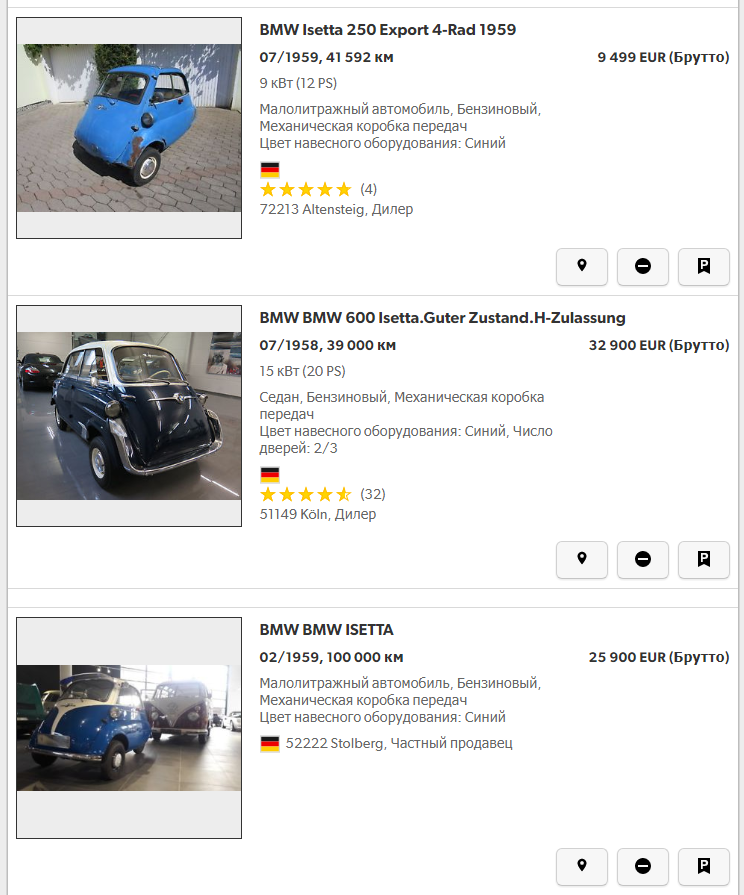This screenshot has width=744, height=895.
Task: View the Stolberg Isetta photo
Action: click(x=129, y=728)
